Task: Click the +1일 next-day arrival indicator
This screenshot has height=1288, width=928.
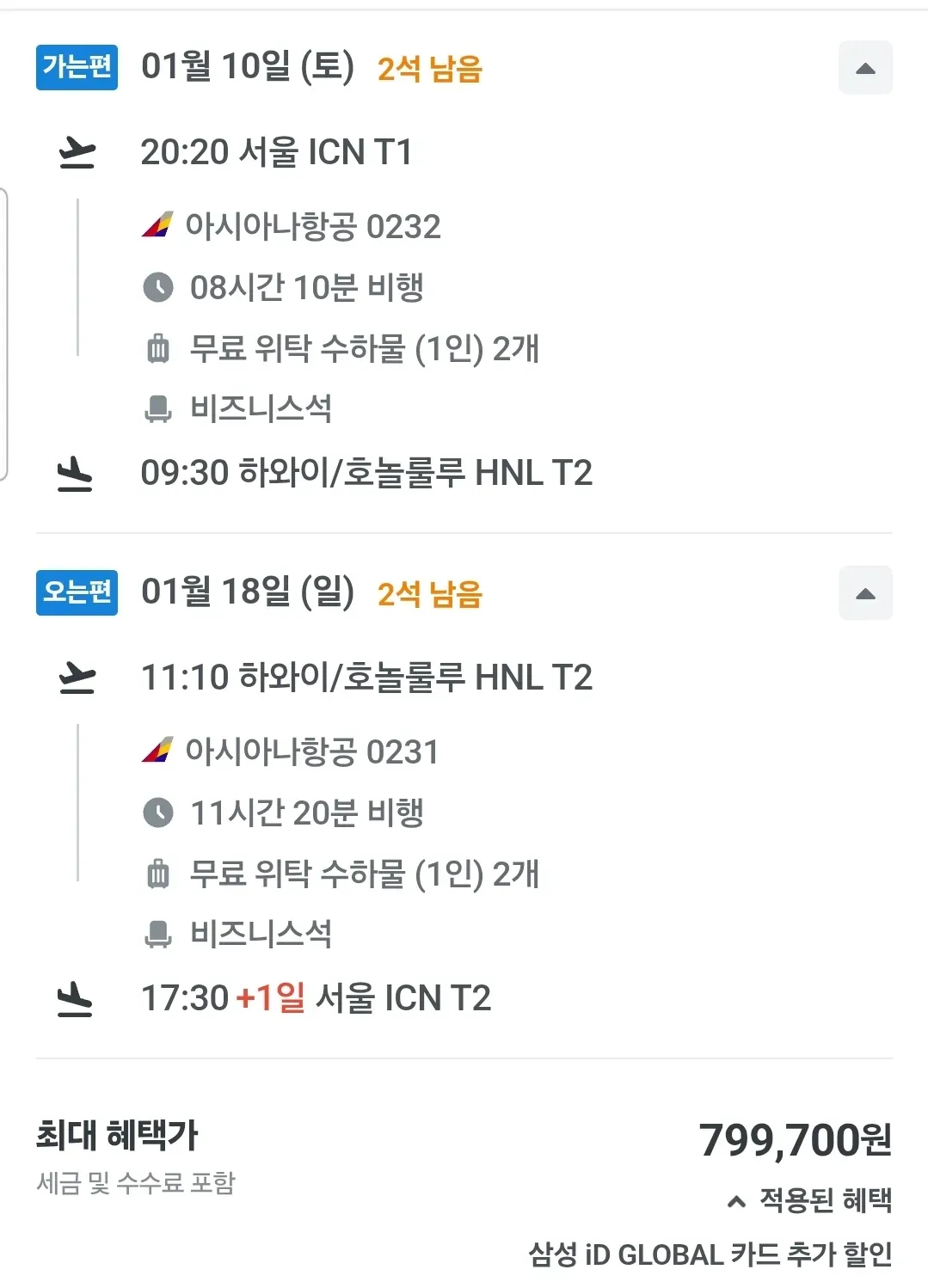Action: 267,997
